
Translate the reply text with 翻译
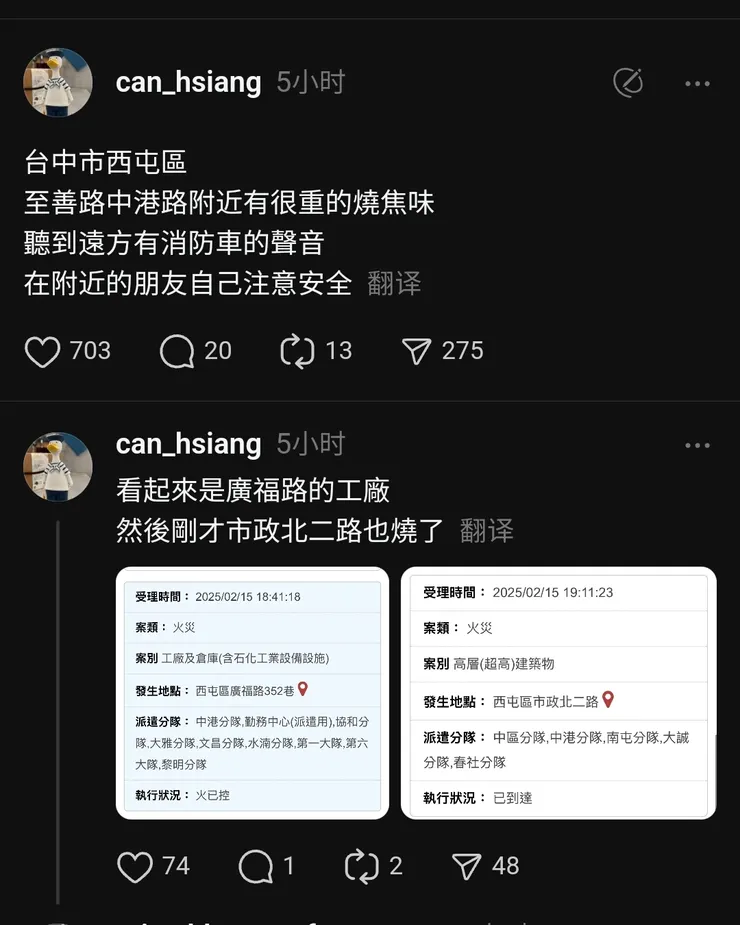coord(488,531)
